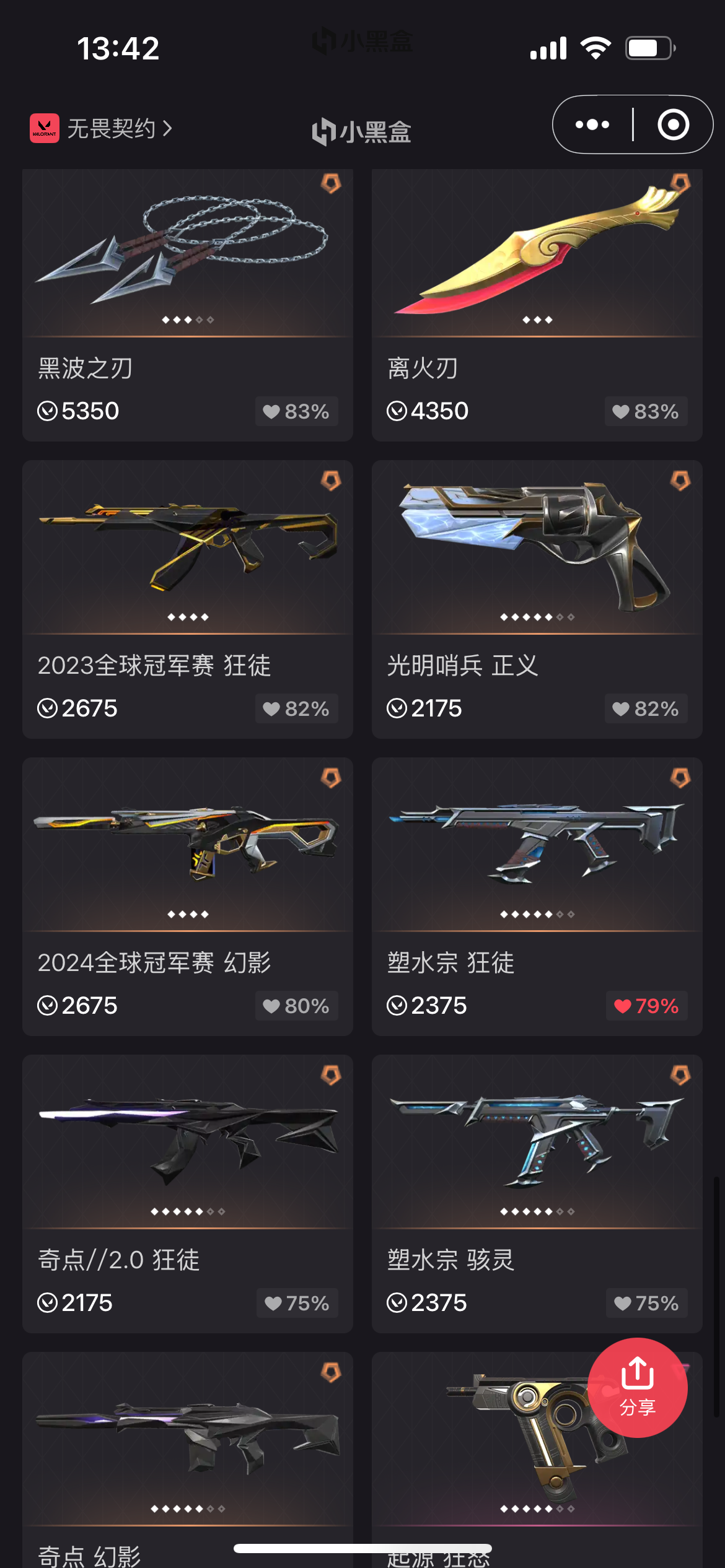Viewport: 725px width, 1568px height.
Task: Open the mini program overflow menu
Action: [x=592, y=125]
